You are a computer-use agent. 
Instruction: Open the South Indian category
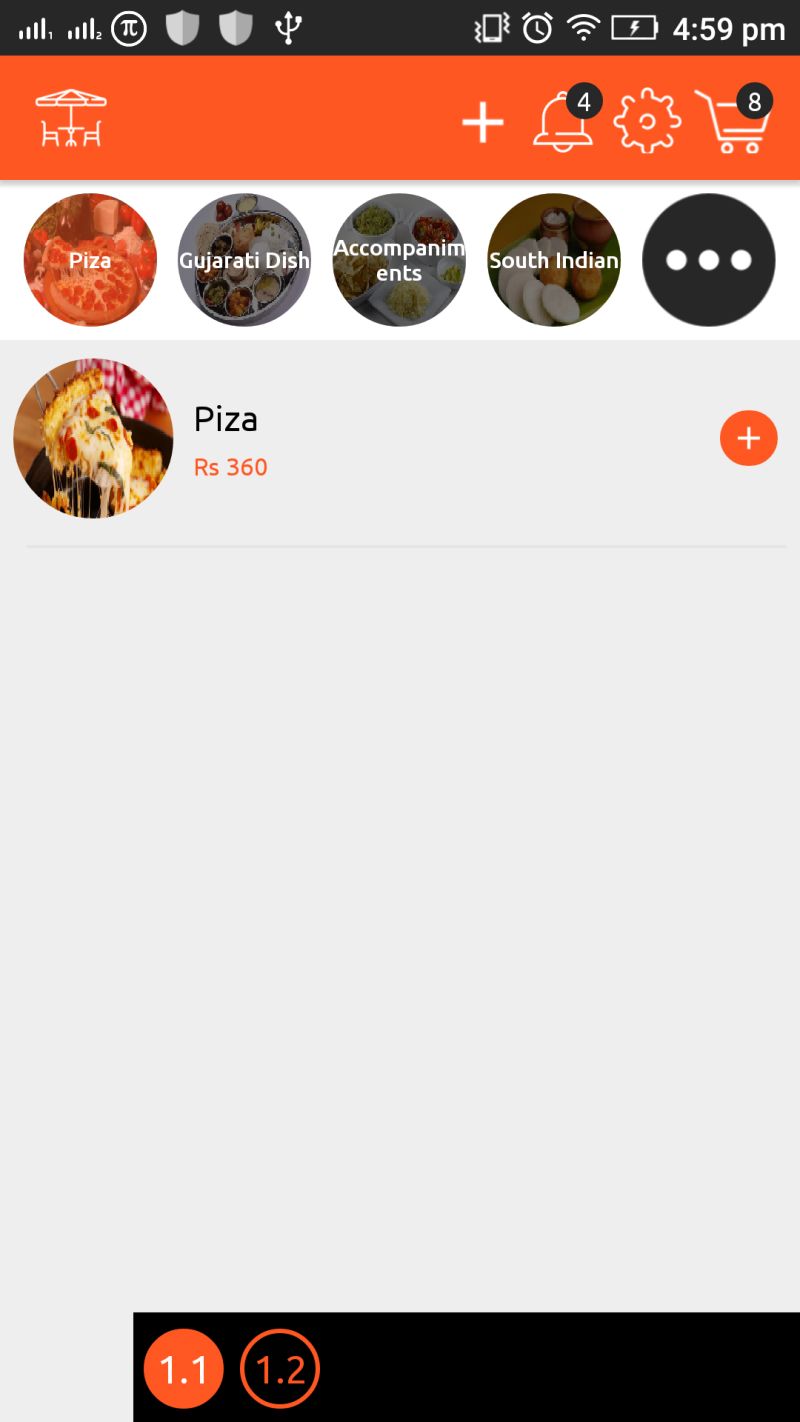click(553, 260)
